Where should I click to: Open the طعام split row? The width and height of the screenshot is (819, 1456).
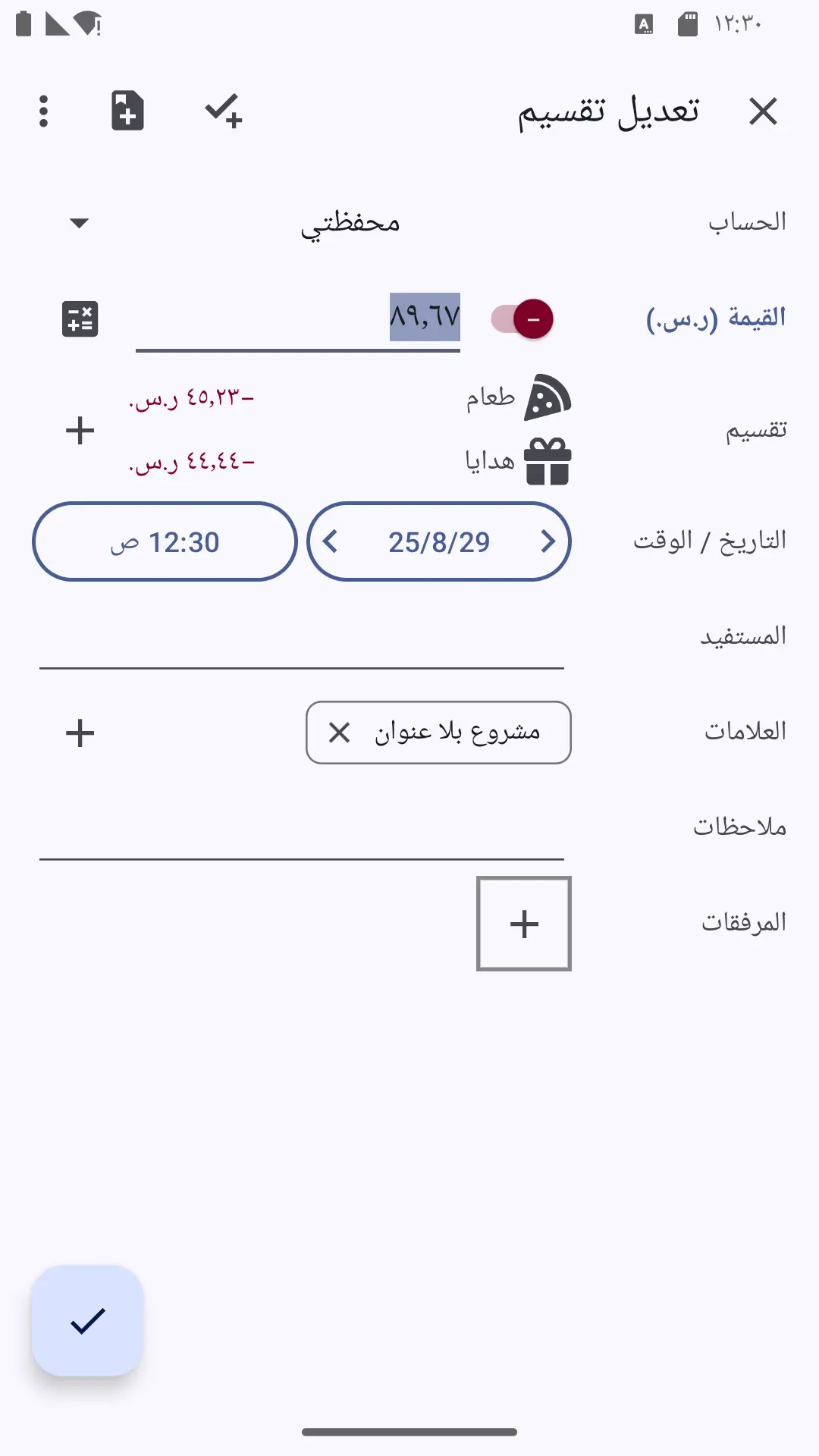click(350, 397)
